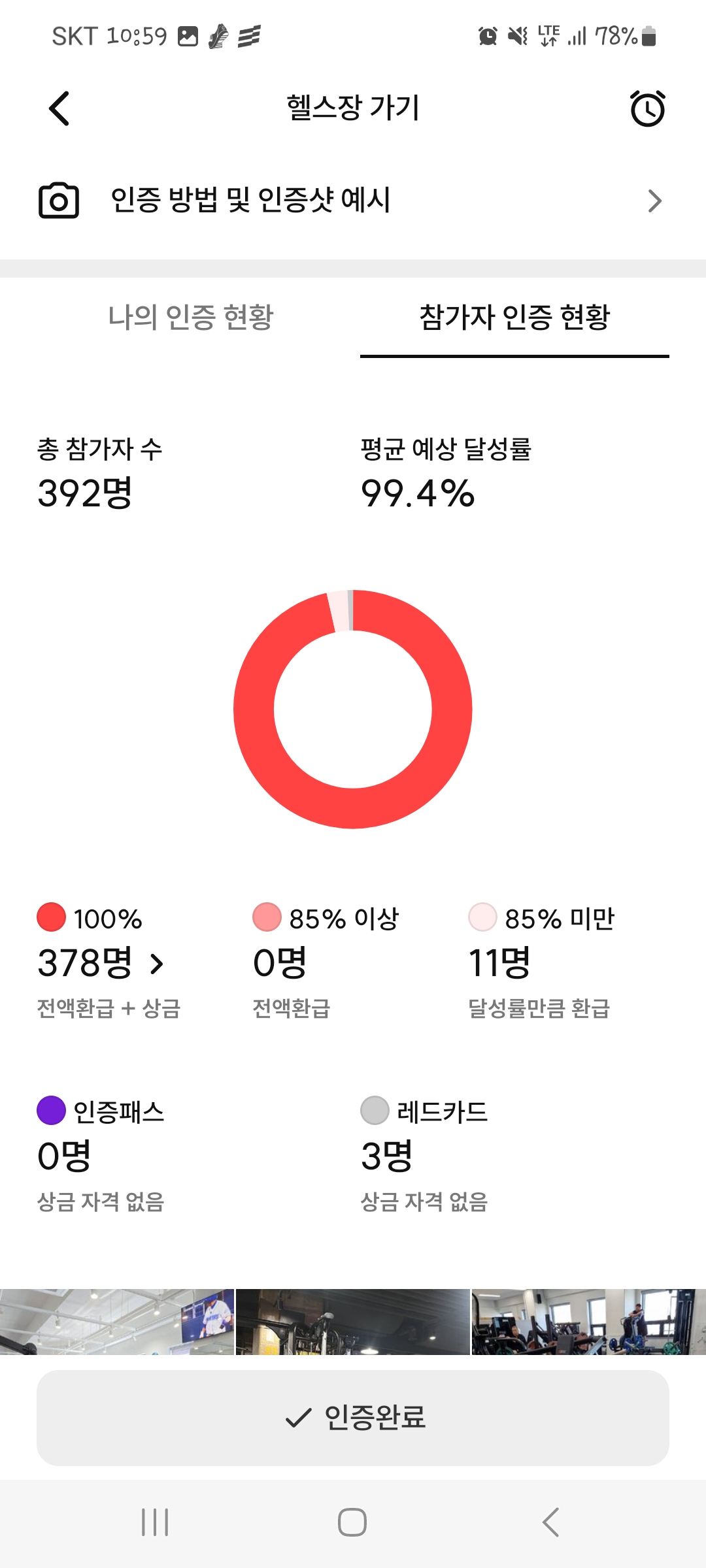The image size is (706, 1568).
Task: Open the gym photo with TV screen
Action: pyautogui.click(x=116, y=1321)
